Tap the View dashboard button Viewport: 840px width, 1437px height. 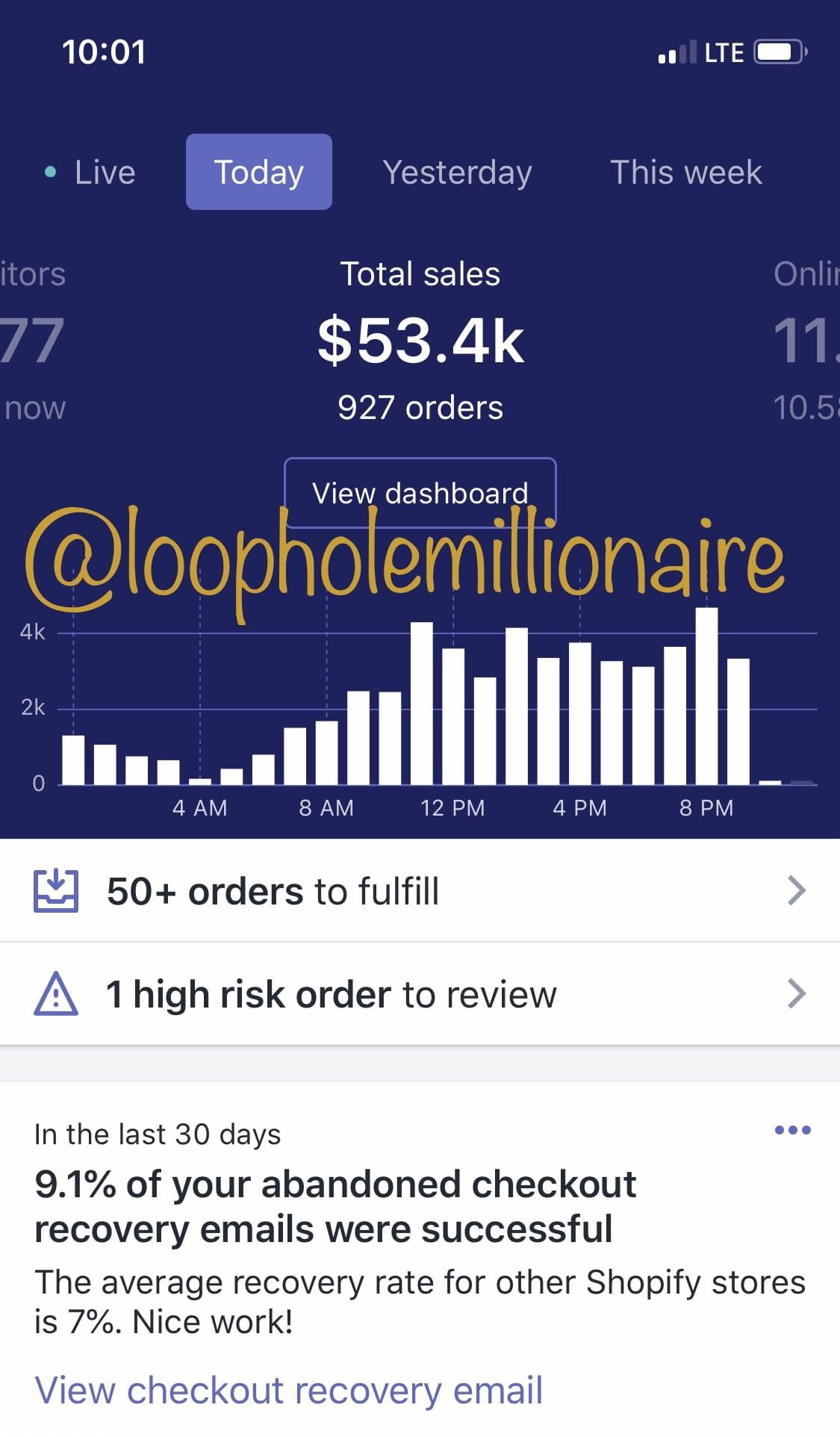[420, 492]
